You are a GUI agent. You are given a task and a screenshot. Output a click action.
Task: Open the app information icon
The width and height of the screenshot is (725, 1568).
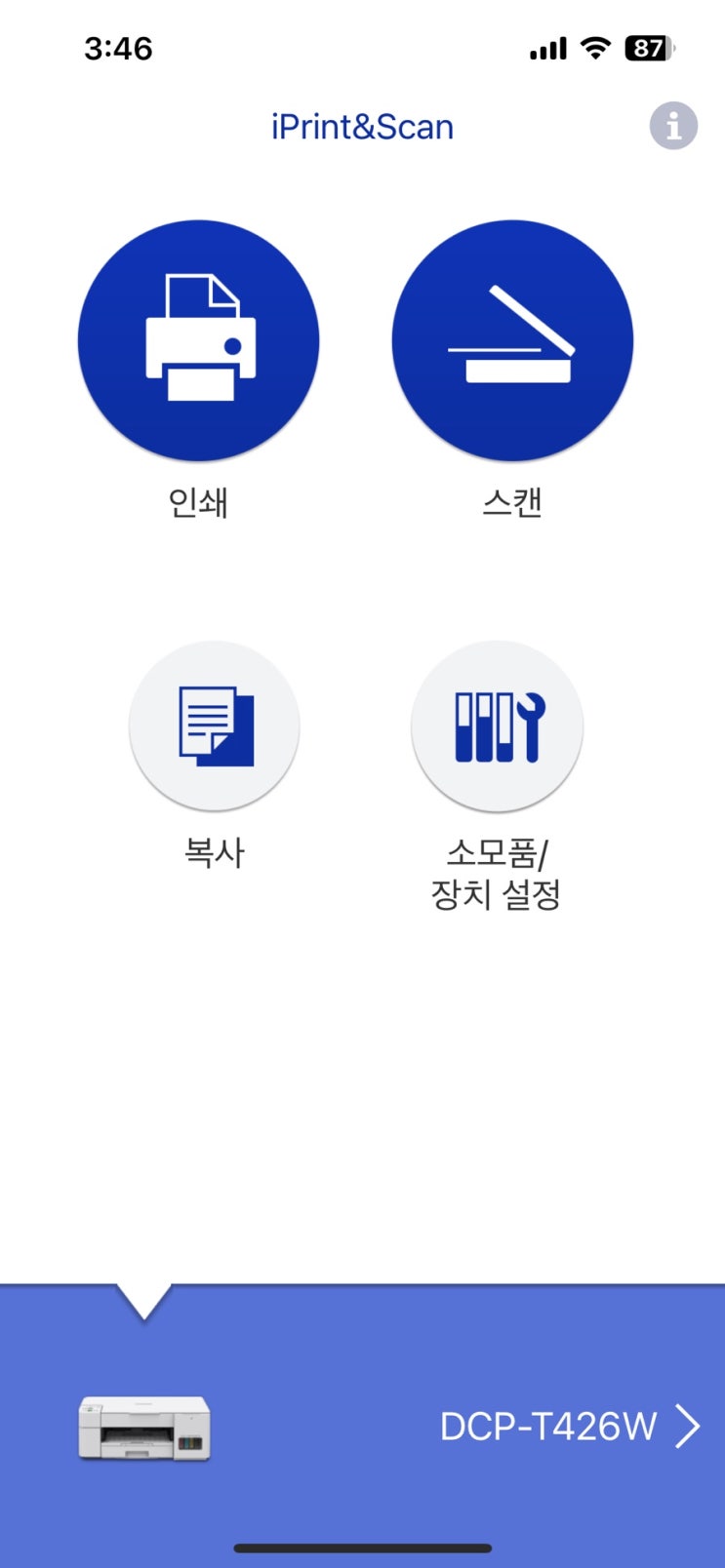pos(673,127)
